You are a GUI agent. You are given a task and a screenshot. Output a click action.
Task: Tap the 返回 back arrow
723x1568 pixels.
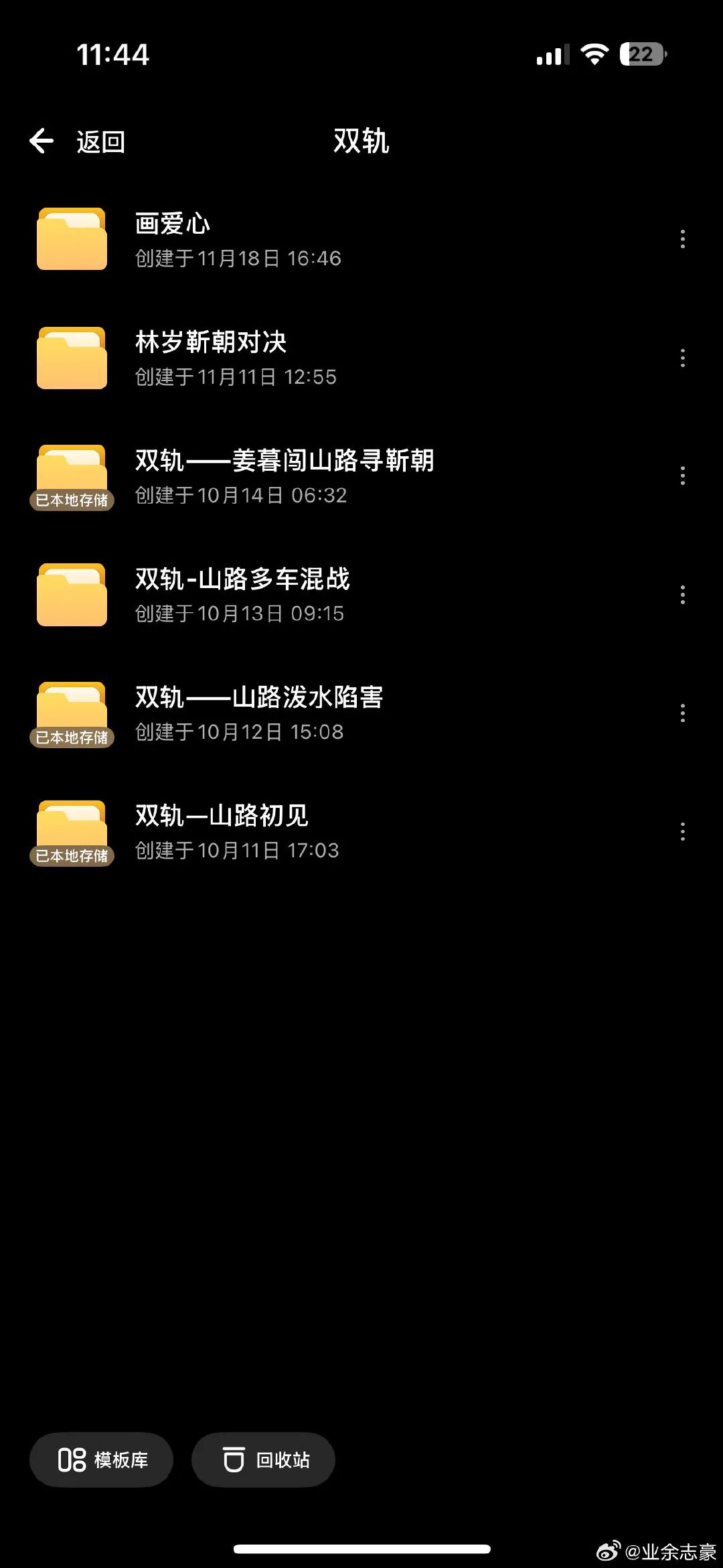tap(42, 141)
